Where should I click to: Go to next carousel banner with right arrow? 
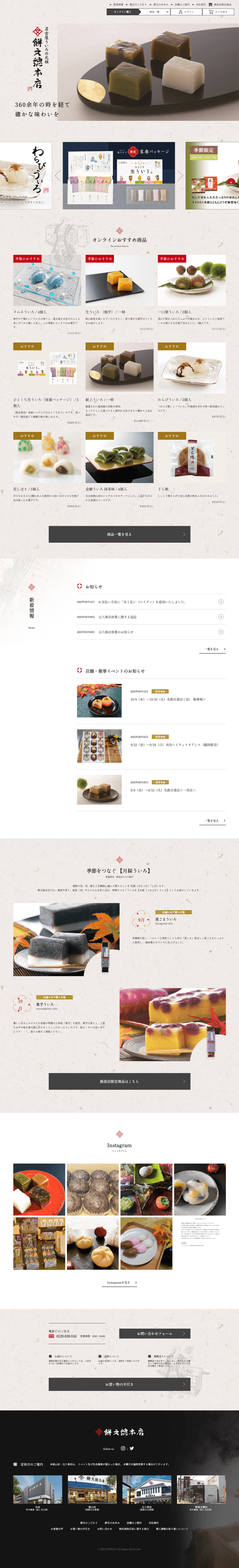[x=180, y=175]
